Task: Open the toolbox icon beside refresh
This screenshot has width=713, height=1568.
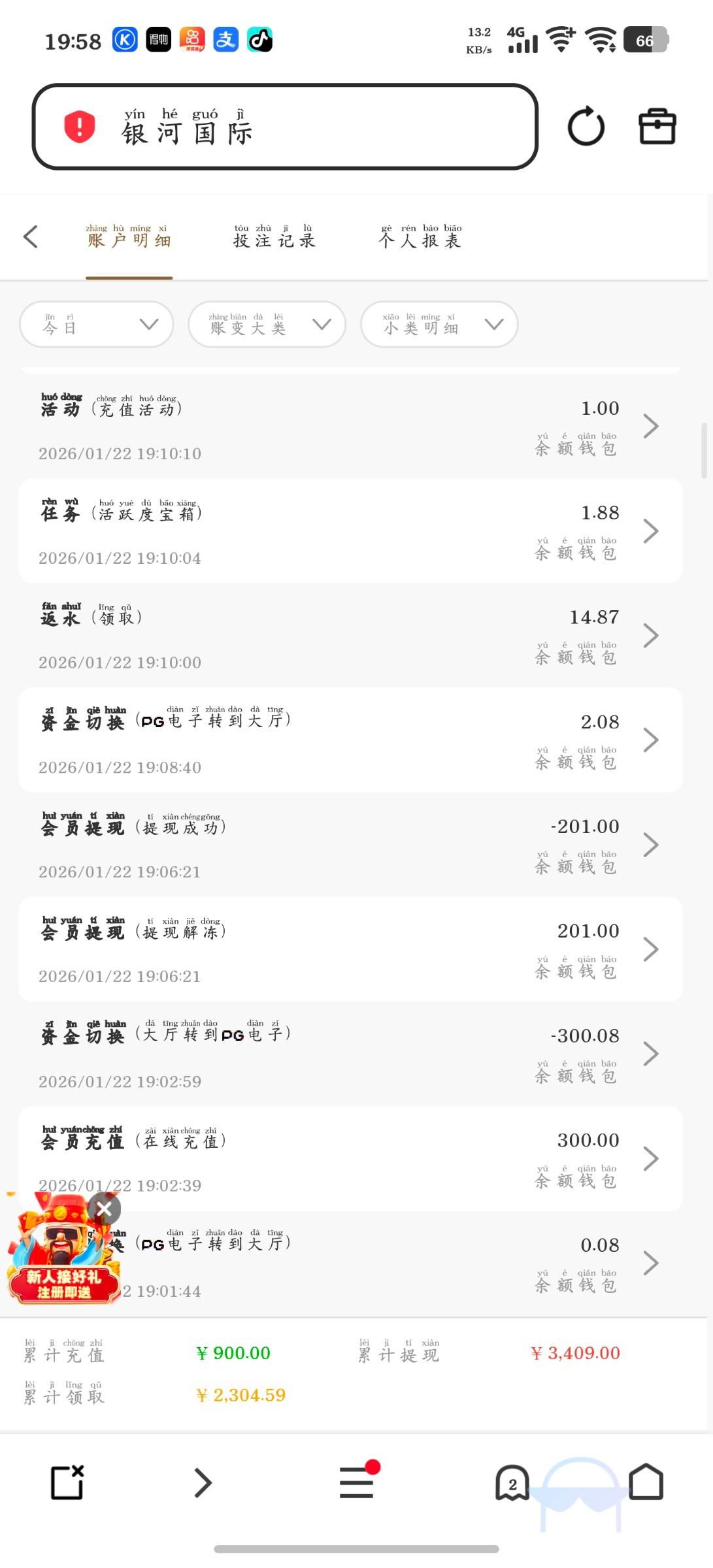Action: [x=657, y=126]
